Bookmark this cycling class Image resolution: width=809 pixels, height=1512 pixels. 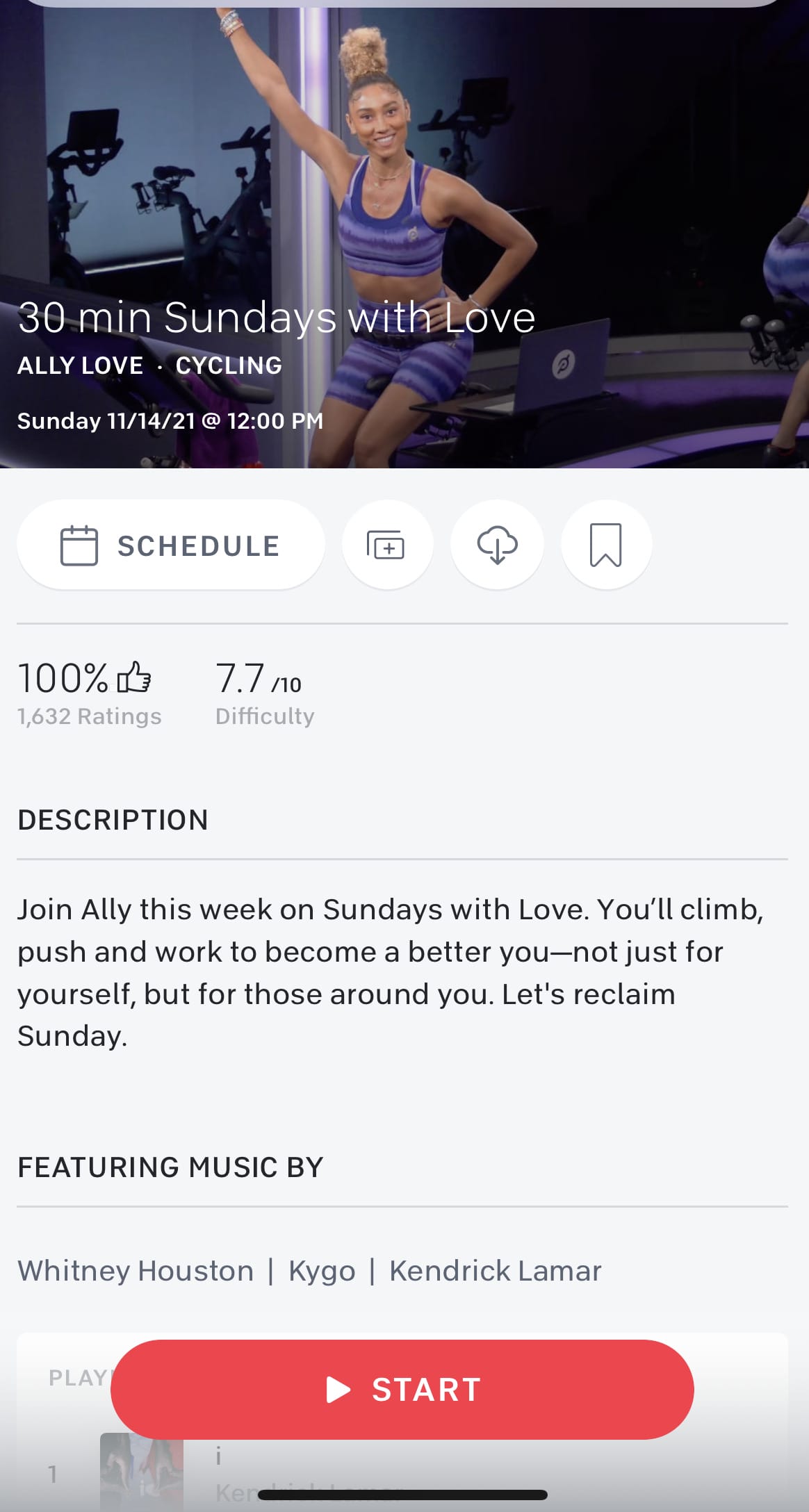click(606, 545)
